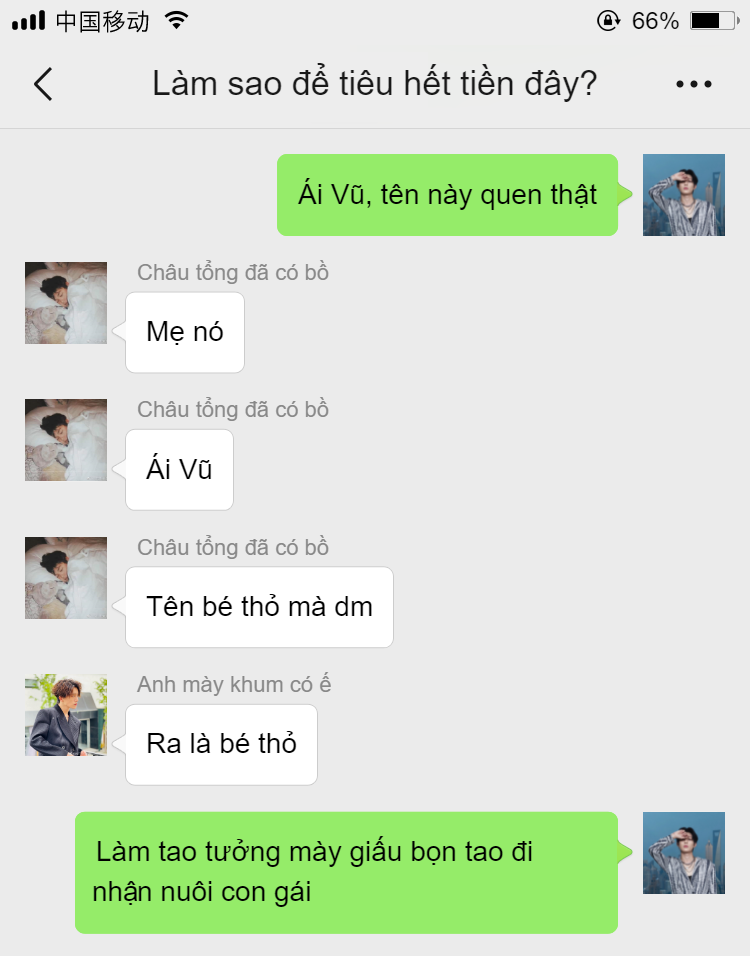Tap your own avatar next to "Ái Vũ, tên này quen thật"
Image resolution: width=750 pixels, height=956 pixels.
click(x=683, y=195)
